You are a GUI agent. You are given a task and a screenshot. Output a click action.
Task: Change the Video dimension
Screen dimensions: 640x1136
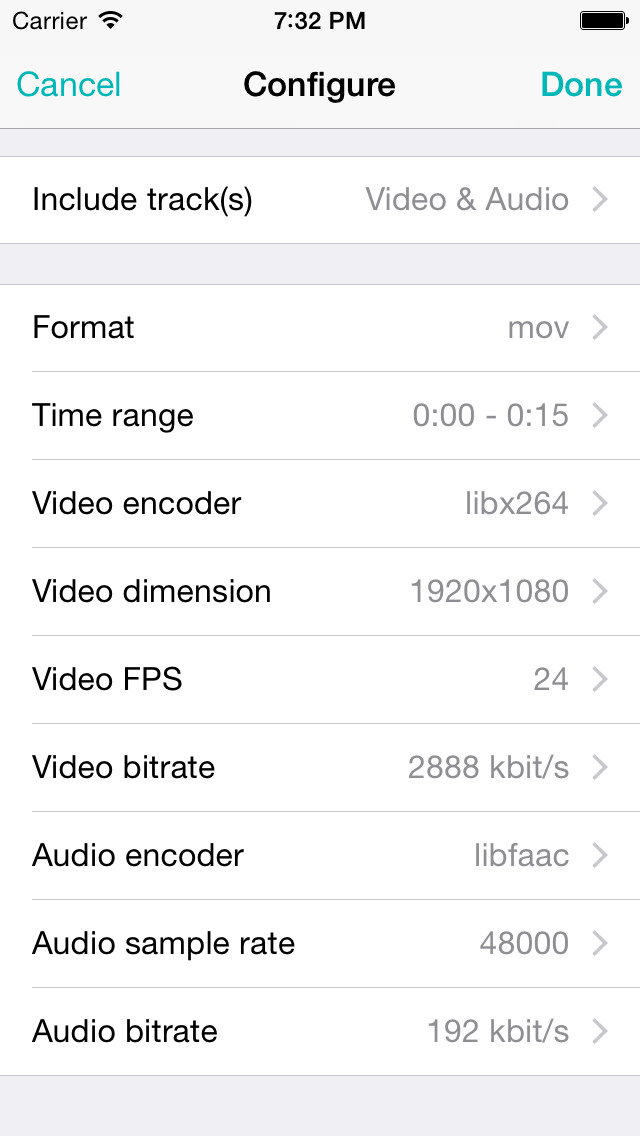[320, 592]
